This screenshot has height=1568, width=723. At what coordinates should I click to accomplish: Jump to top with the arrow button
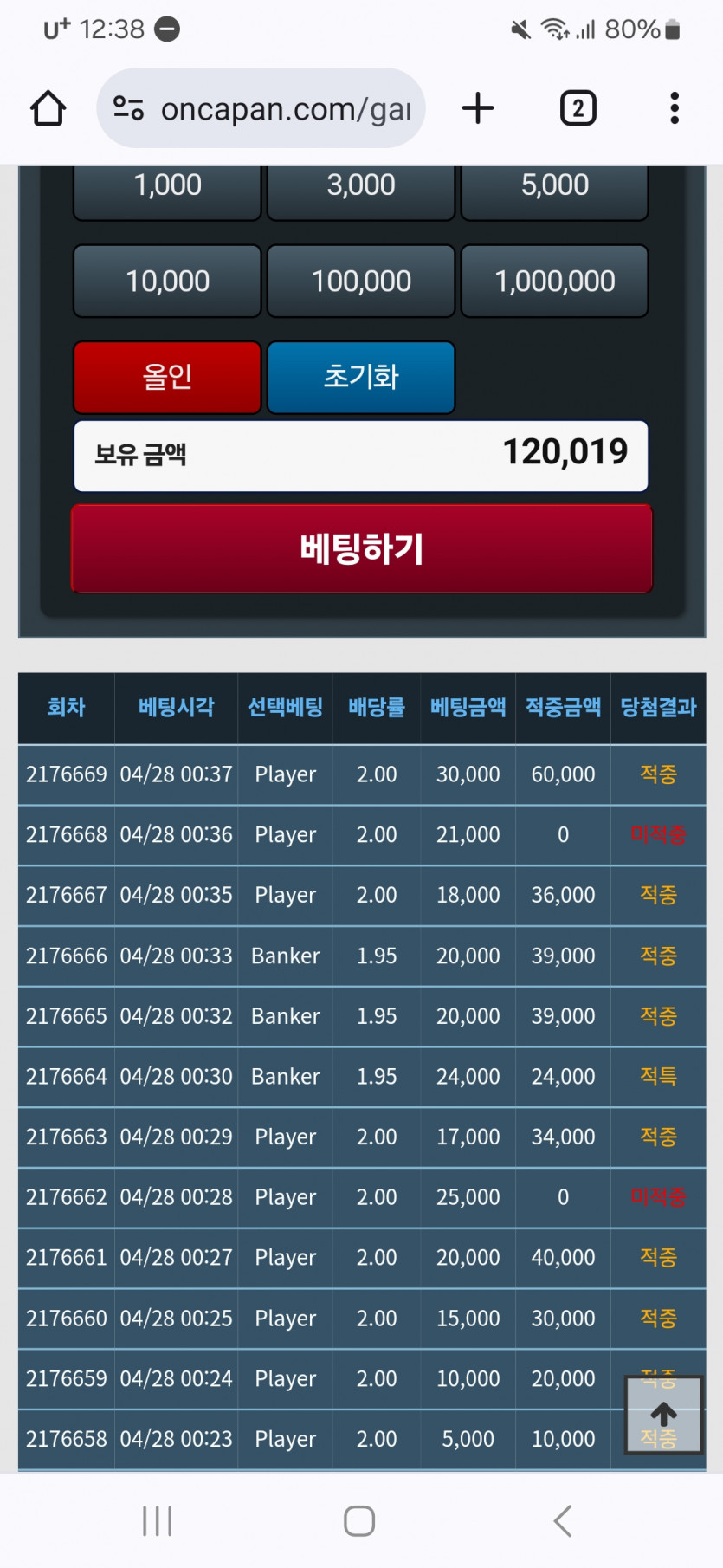tap(663, 1415)
